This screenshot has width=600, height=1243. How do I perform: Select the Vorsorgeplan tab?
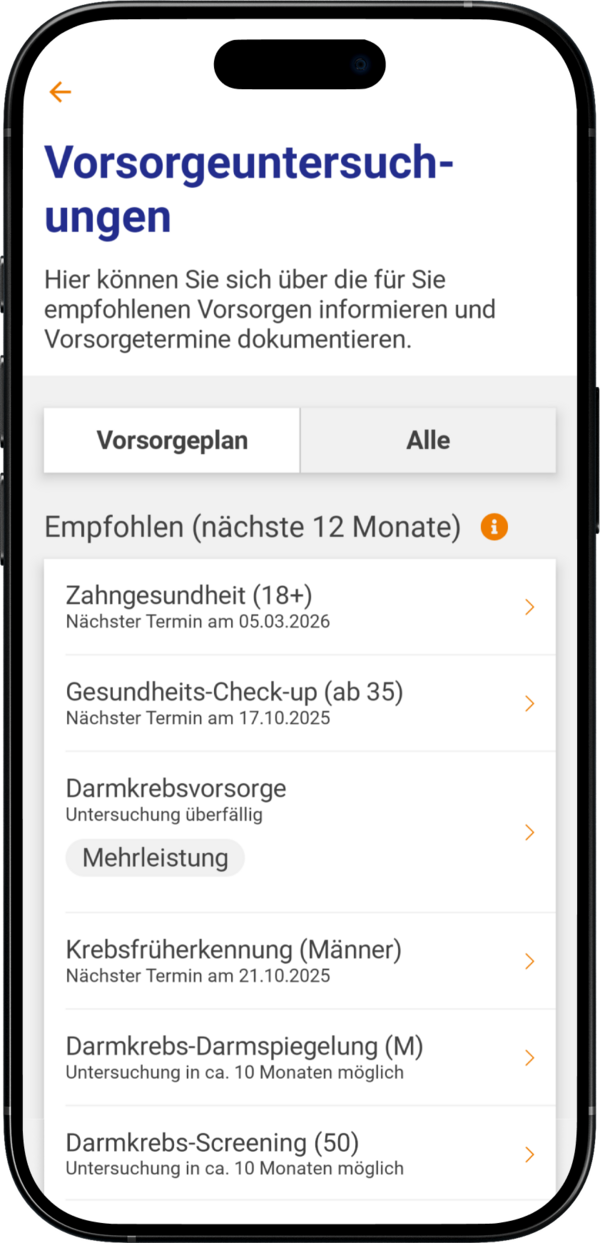(x=172, y=440)
